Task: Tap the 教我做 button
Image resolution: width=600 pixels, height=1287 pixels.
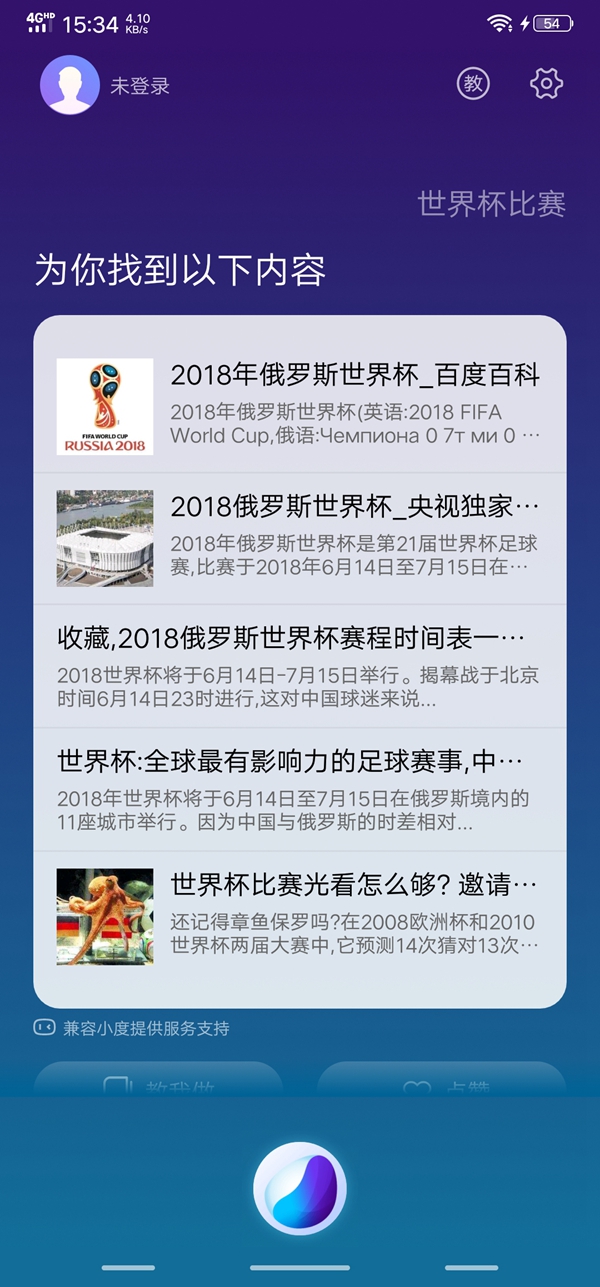Action: (158, 1083)
